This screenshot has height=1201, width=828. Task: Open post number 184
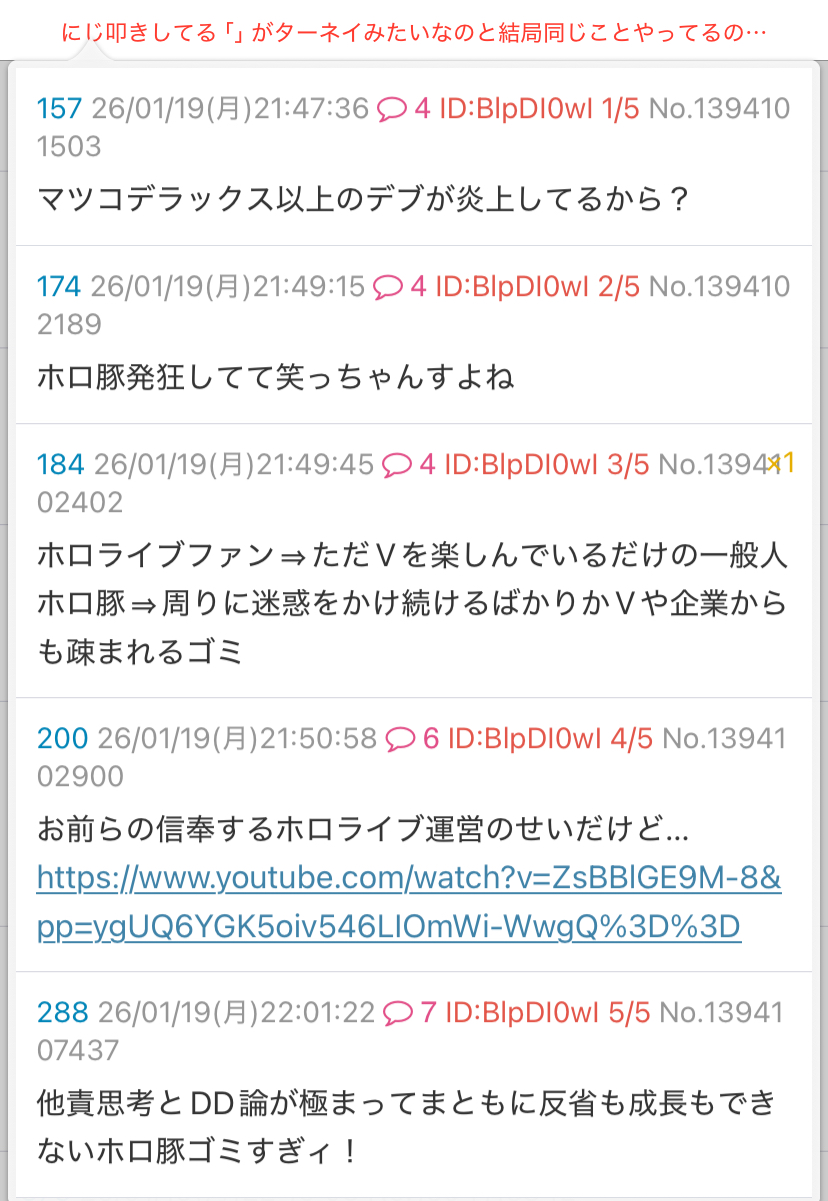[61, 465]
